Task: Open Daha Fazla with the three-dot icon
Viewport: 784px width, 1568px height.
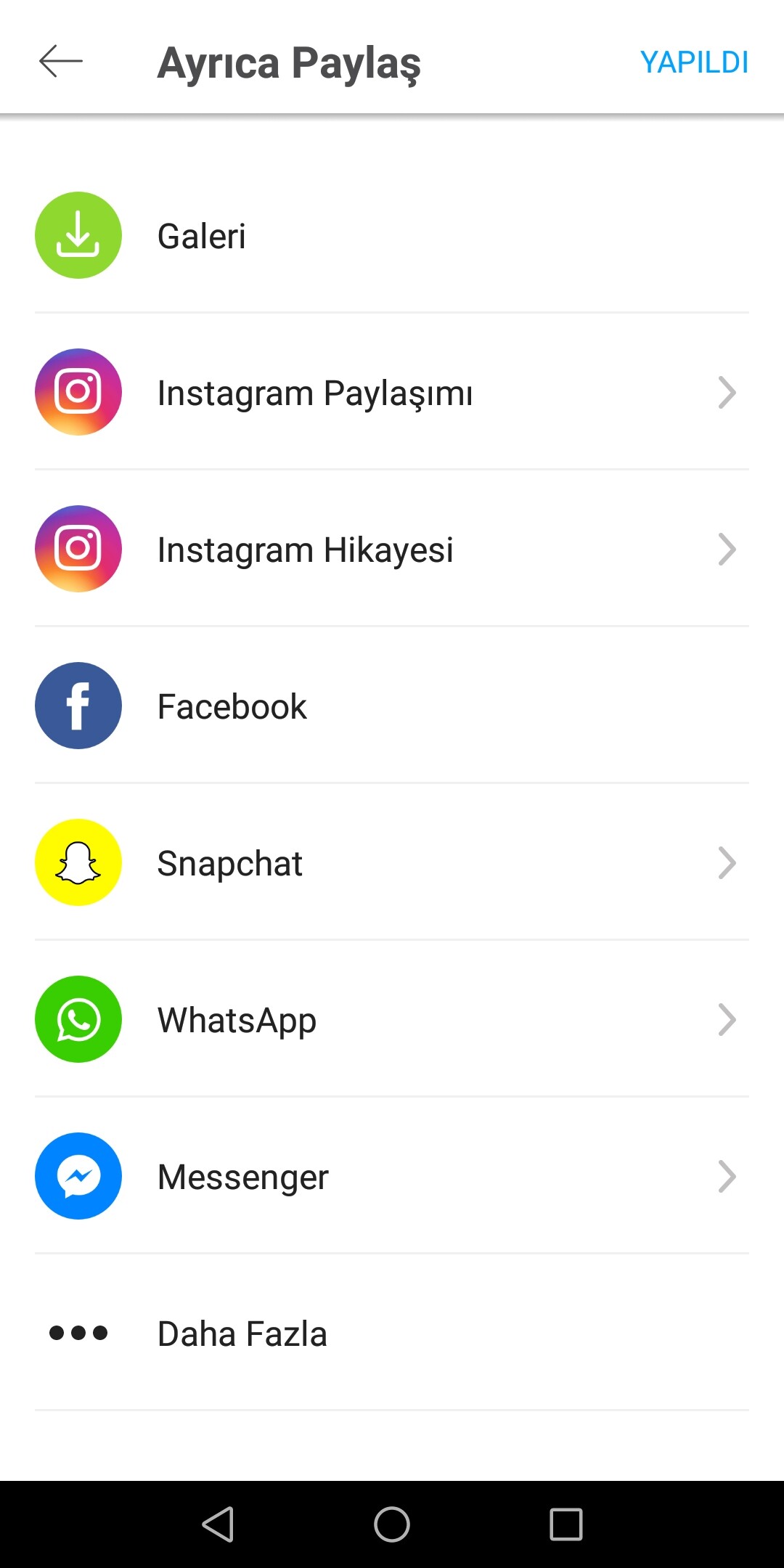Action: (x=78, y=1332)
